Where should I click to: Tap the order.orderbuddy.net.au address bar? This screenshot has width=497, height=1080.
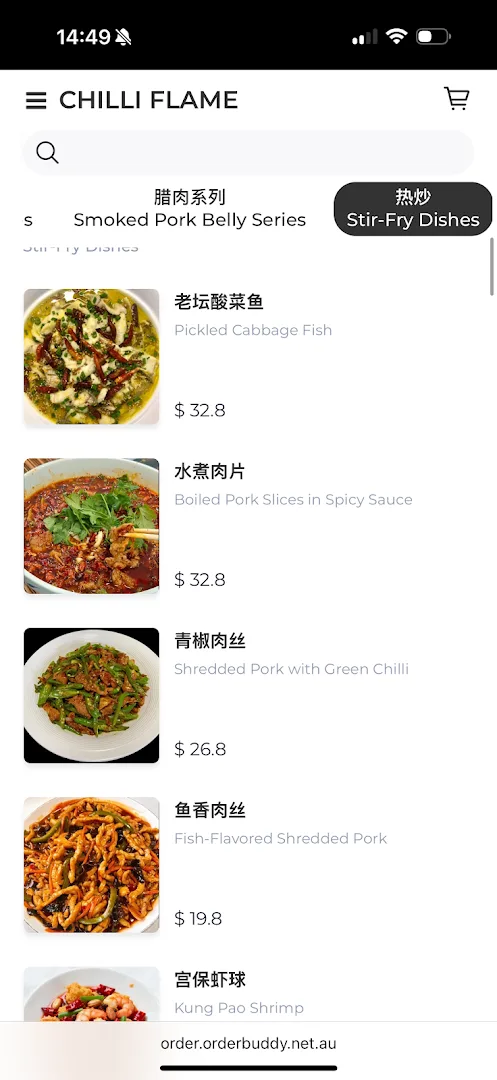[248, 1043]
